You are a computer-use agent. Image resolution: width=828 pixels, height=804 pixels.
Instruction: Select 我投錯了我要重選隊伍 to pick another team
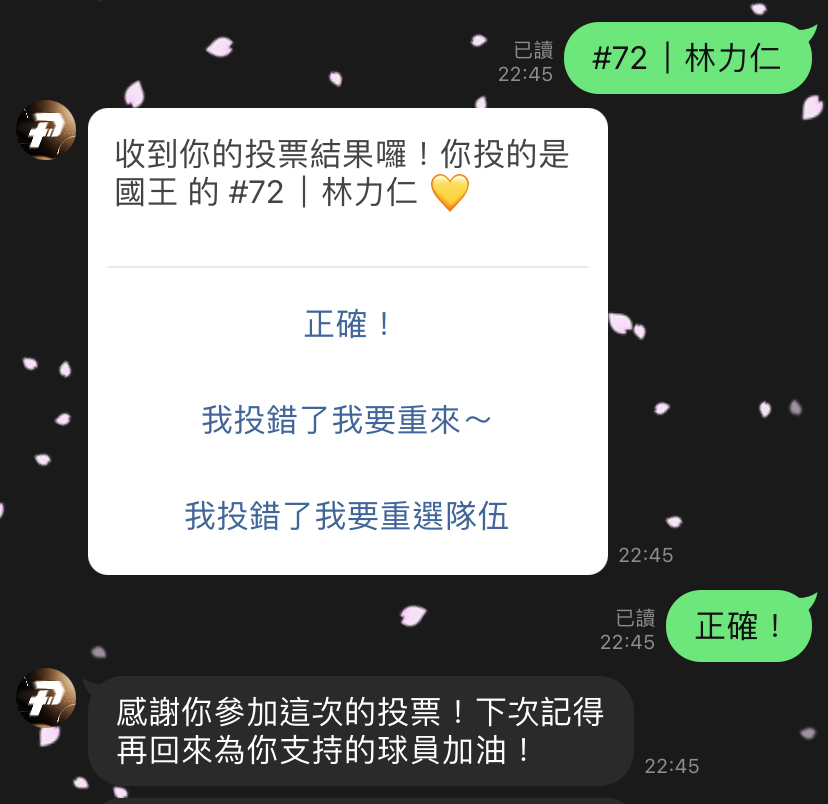tap(347, 516)
